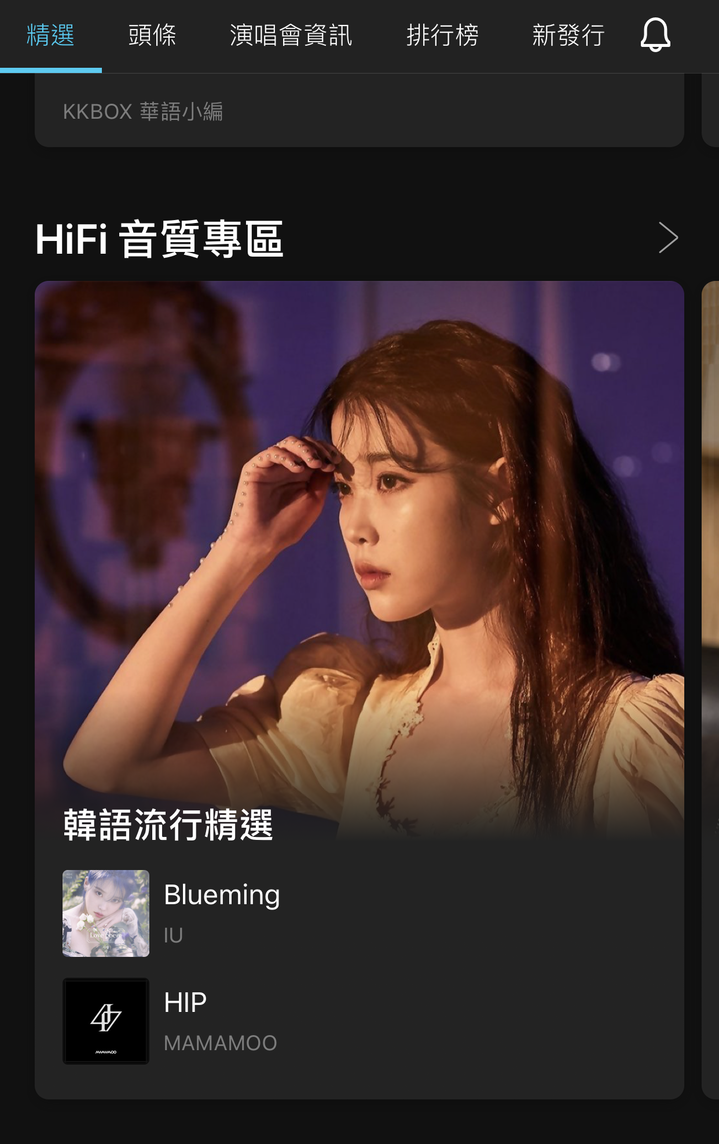Go to the 排行榜 tab
This screenshot has height=1144, width=719.
(x=442, y=36)
